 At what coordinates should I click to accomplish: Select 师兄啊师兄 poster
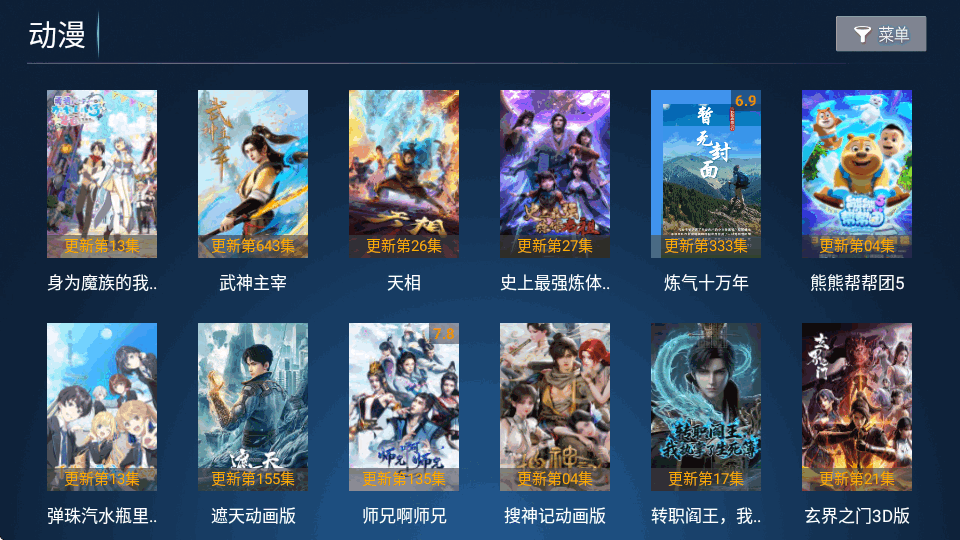pos(404,407)
